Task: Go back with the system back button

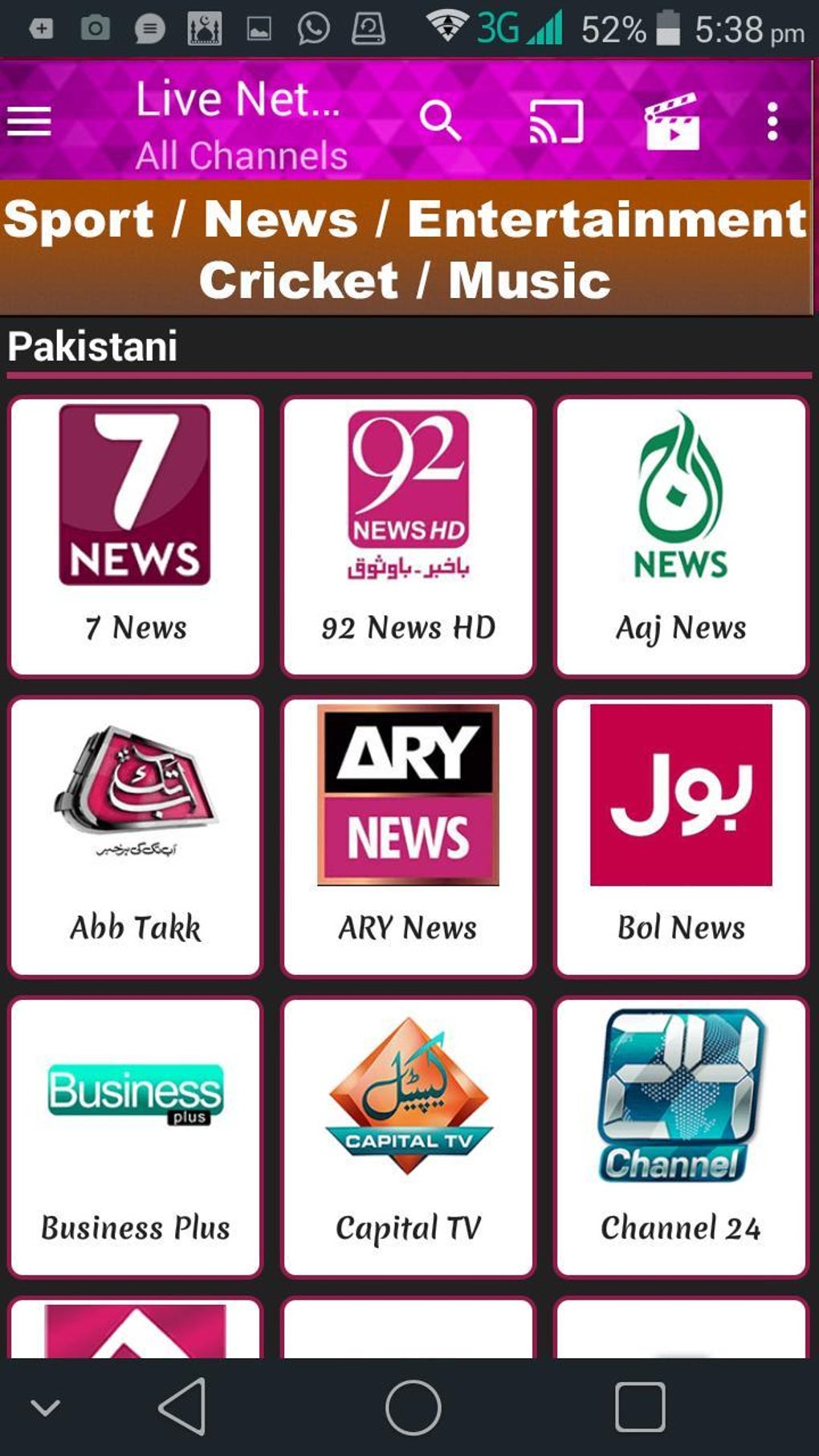Action: coord(183,1407)
